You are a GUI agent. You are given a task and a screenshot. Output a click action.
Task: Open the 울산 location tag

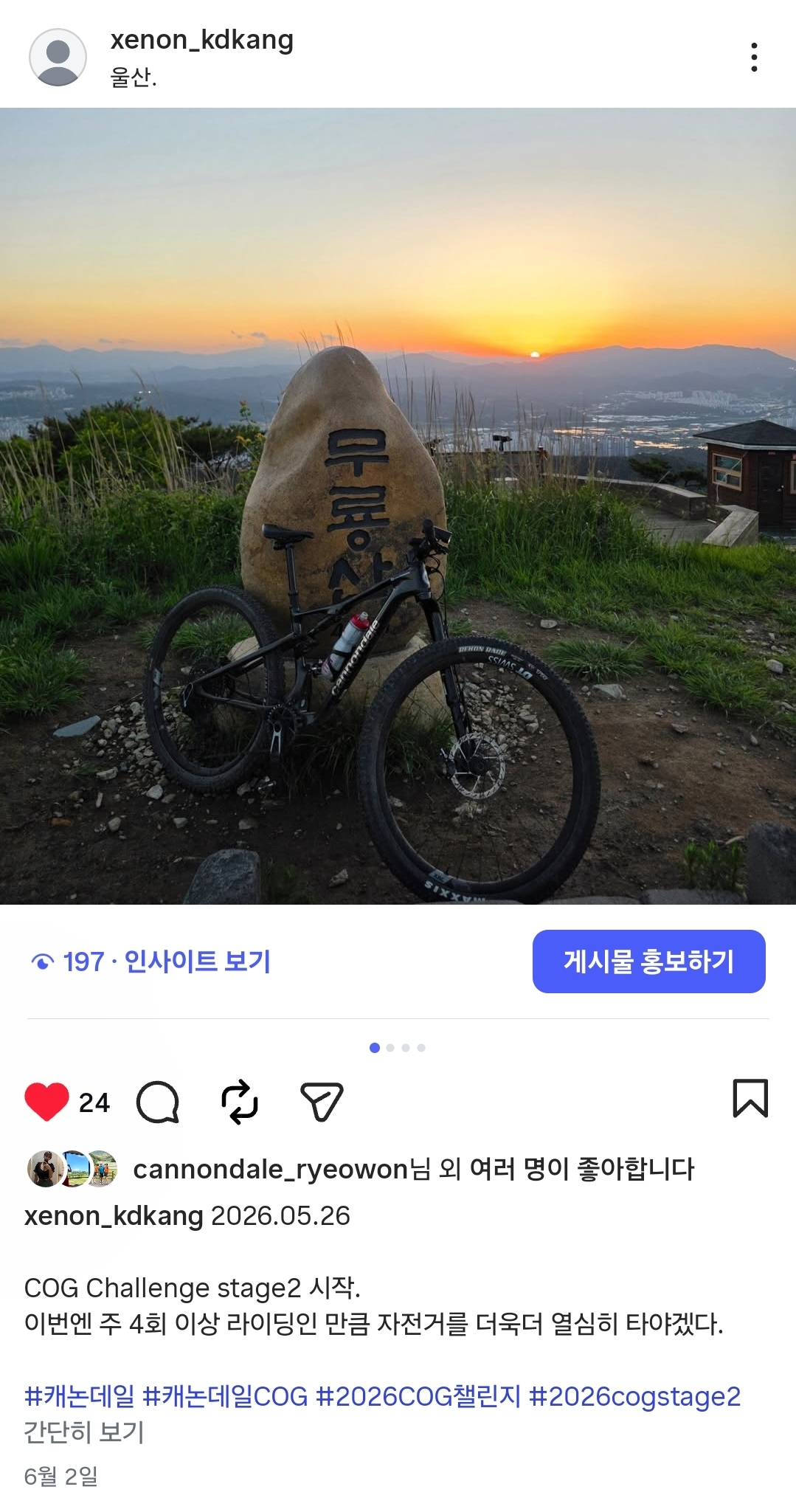134,77
